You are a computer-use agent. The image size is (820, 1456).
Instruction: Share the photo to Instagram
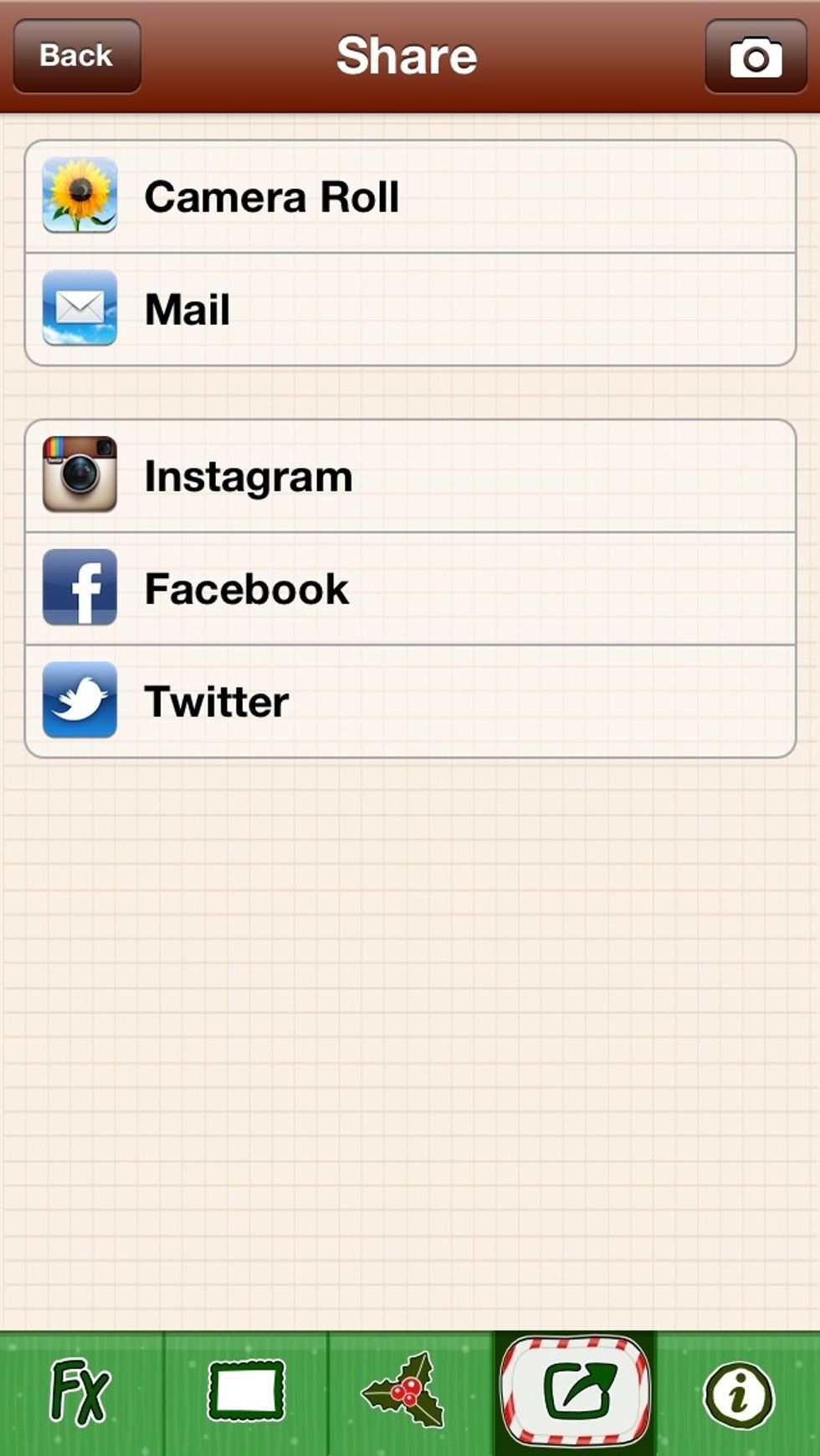tap(410, 475)
